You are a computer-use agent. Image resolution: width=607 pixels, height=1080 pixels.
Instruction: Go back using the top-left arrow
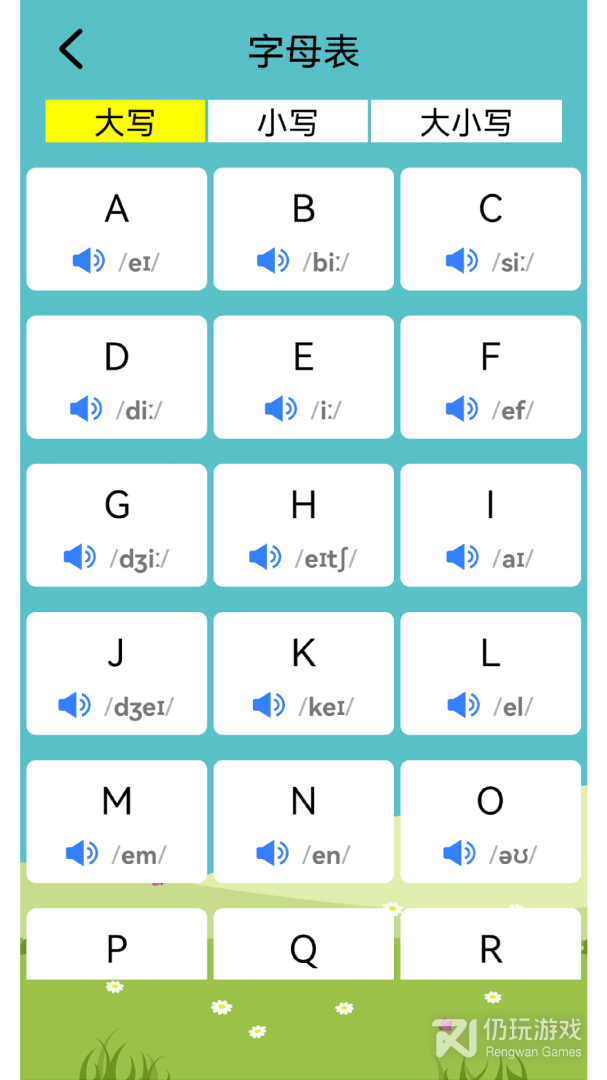(x=71, y=49)
